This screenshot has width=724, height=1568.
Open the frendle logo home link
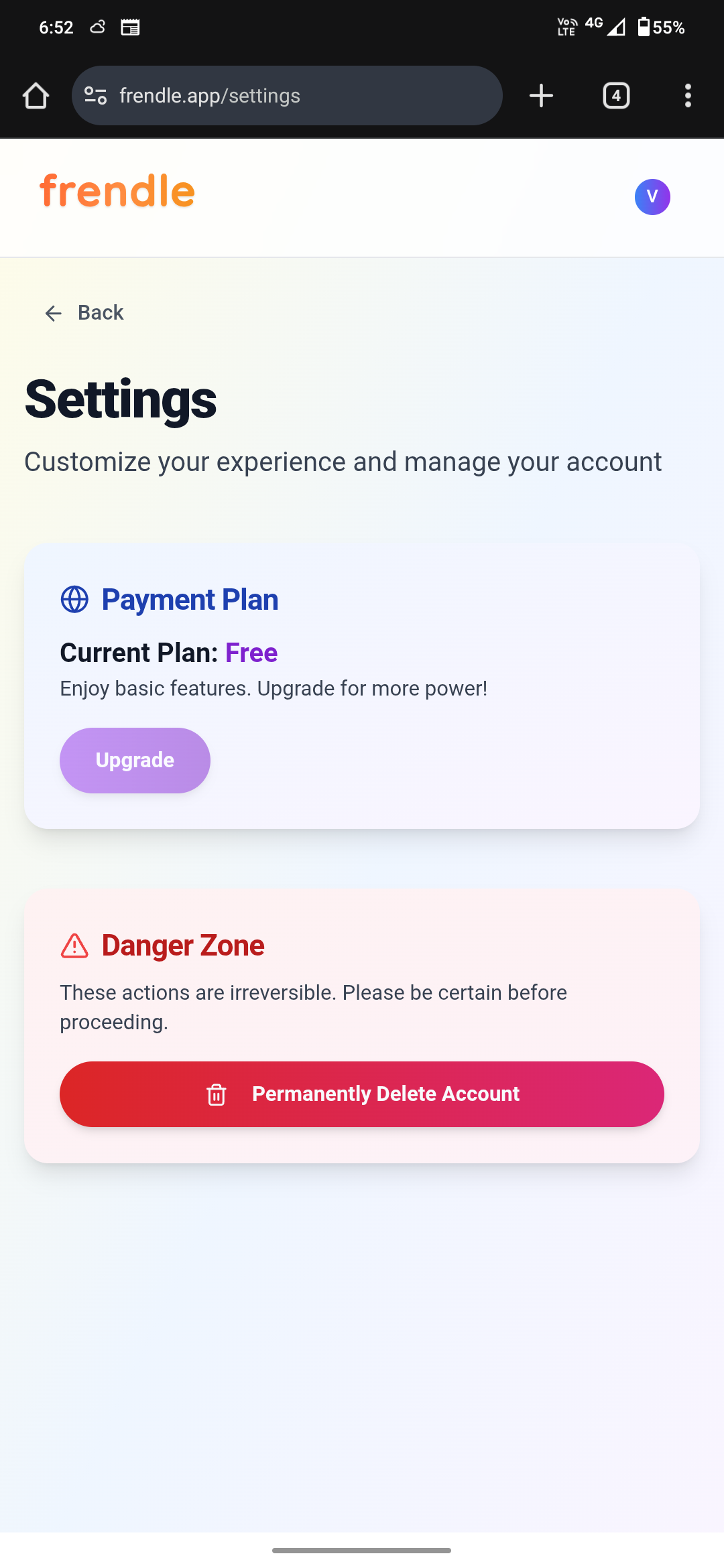[x=117, y=192]
